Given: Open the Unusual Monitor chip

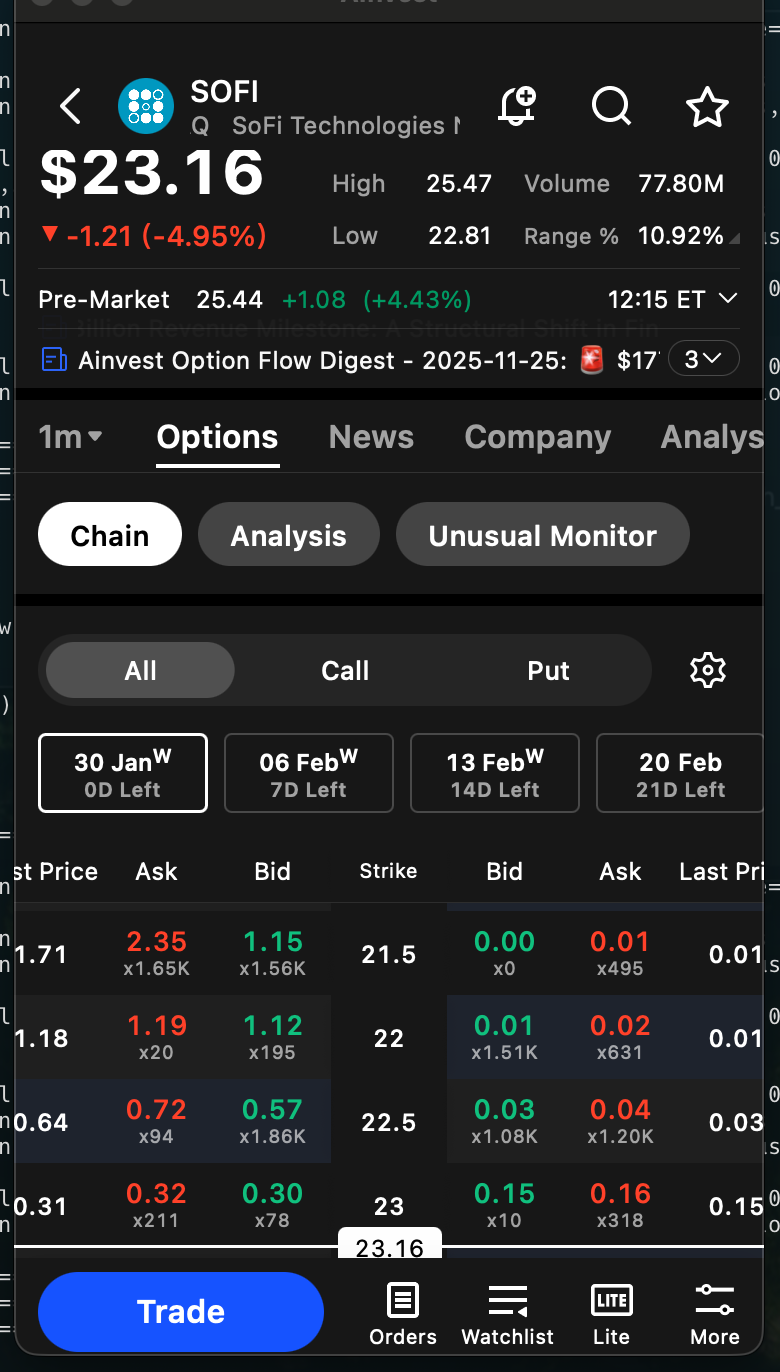Looking at the screenshot, I should pyautogui.click(x=542, y=535).
